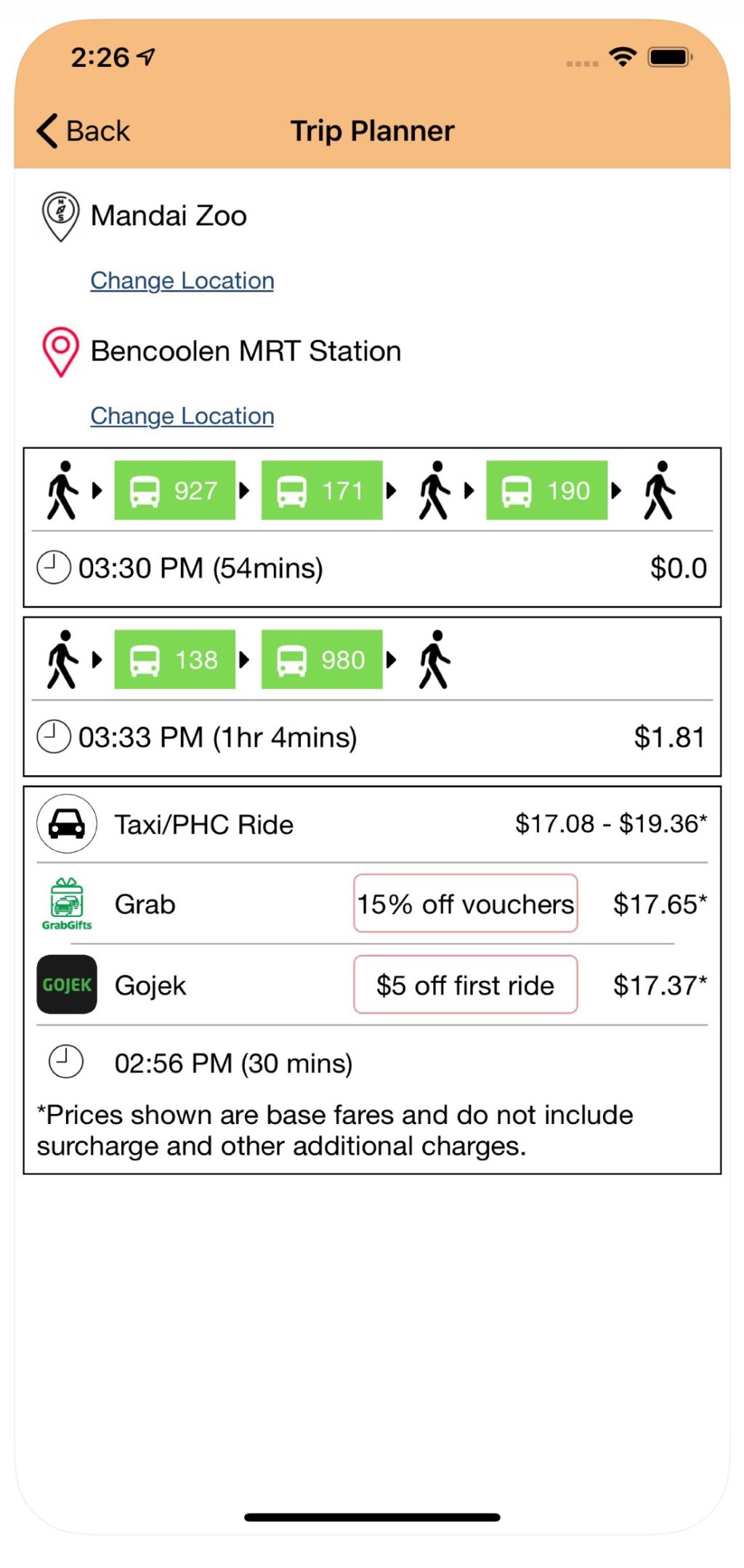Change the Bencoolen MRT Station destination
This screenshot has width=744, height=1568.
[182, 416]
